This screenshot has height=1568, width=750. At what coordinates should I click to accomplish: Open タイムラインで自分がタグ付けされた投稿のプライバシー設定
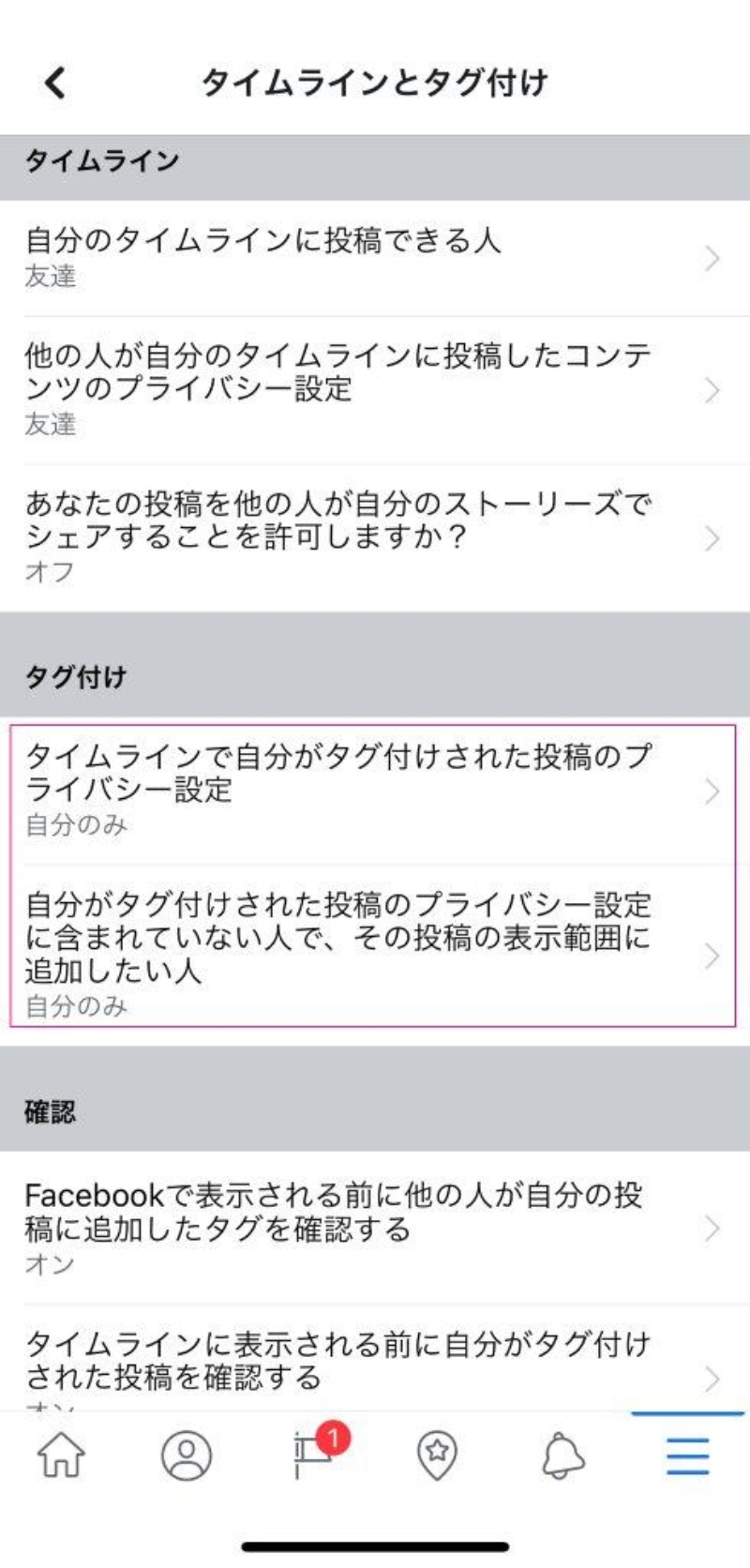click(x=375, y=791)
